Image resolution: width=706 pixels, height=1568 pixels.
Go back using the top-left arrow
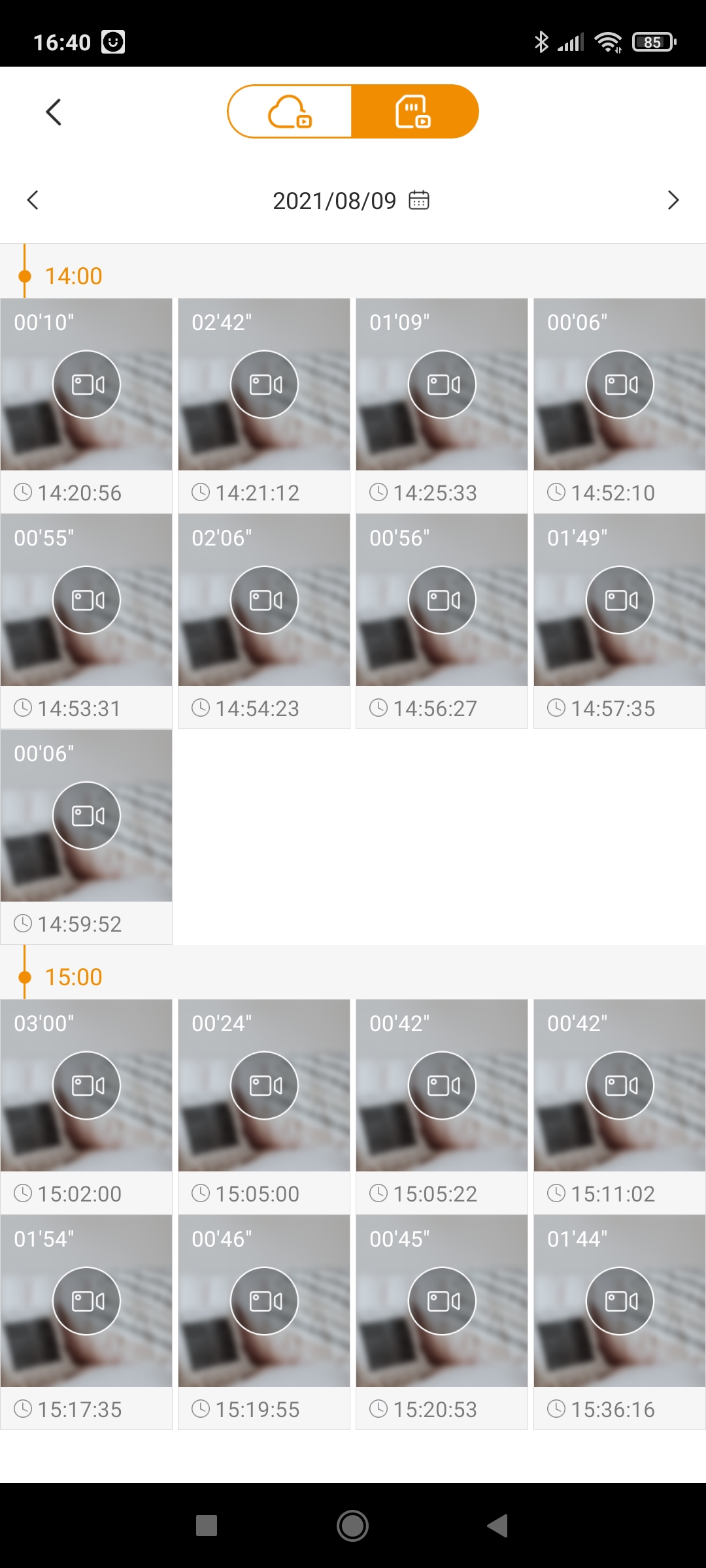click(54, 112)
